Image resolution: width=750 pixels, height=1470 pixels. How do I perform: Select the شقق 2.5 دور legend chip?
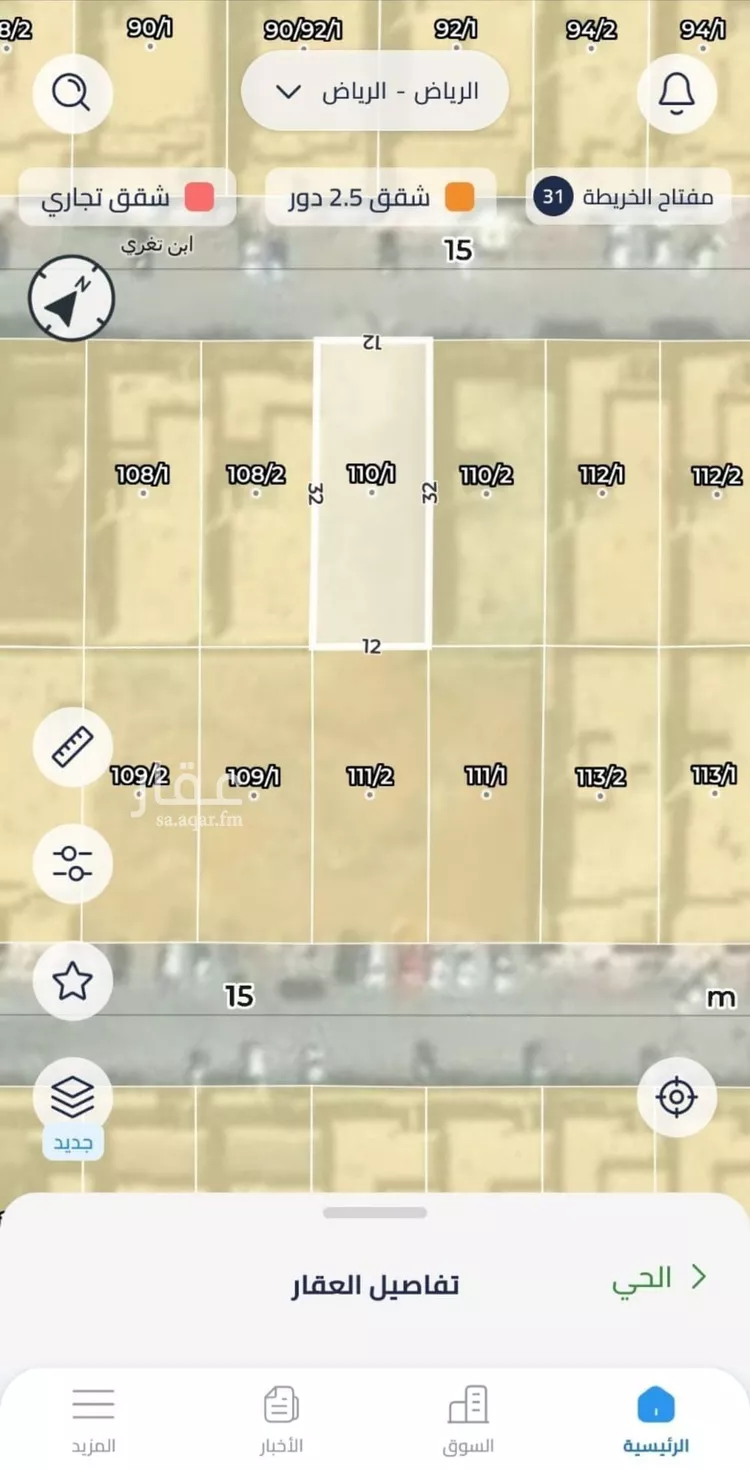[x=381, y=197]
